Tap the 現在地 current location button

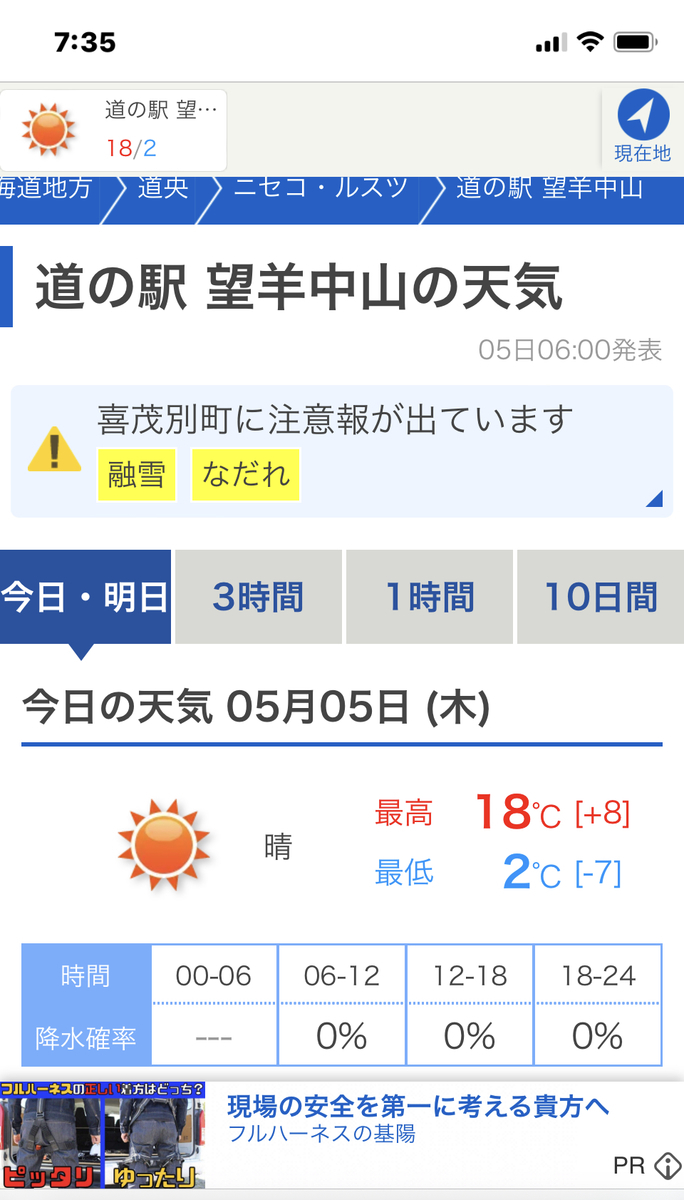(643, 128)
